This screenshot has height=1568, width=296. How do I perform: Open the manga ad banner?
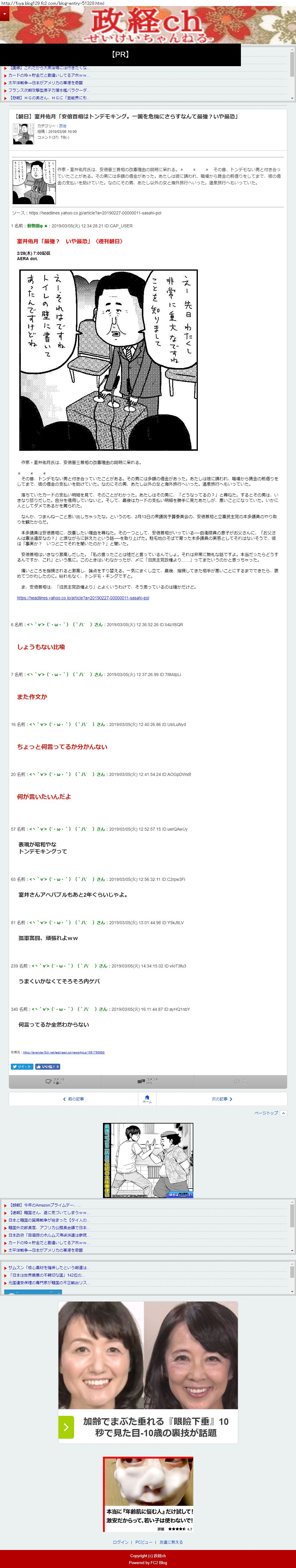click(x=148, y=1160)
